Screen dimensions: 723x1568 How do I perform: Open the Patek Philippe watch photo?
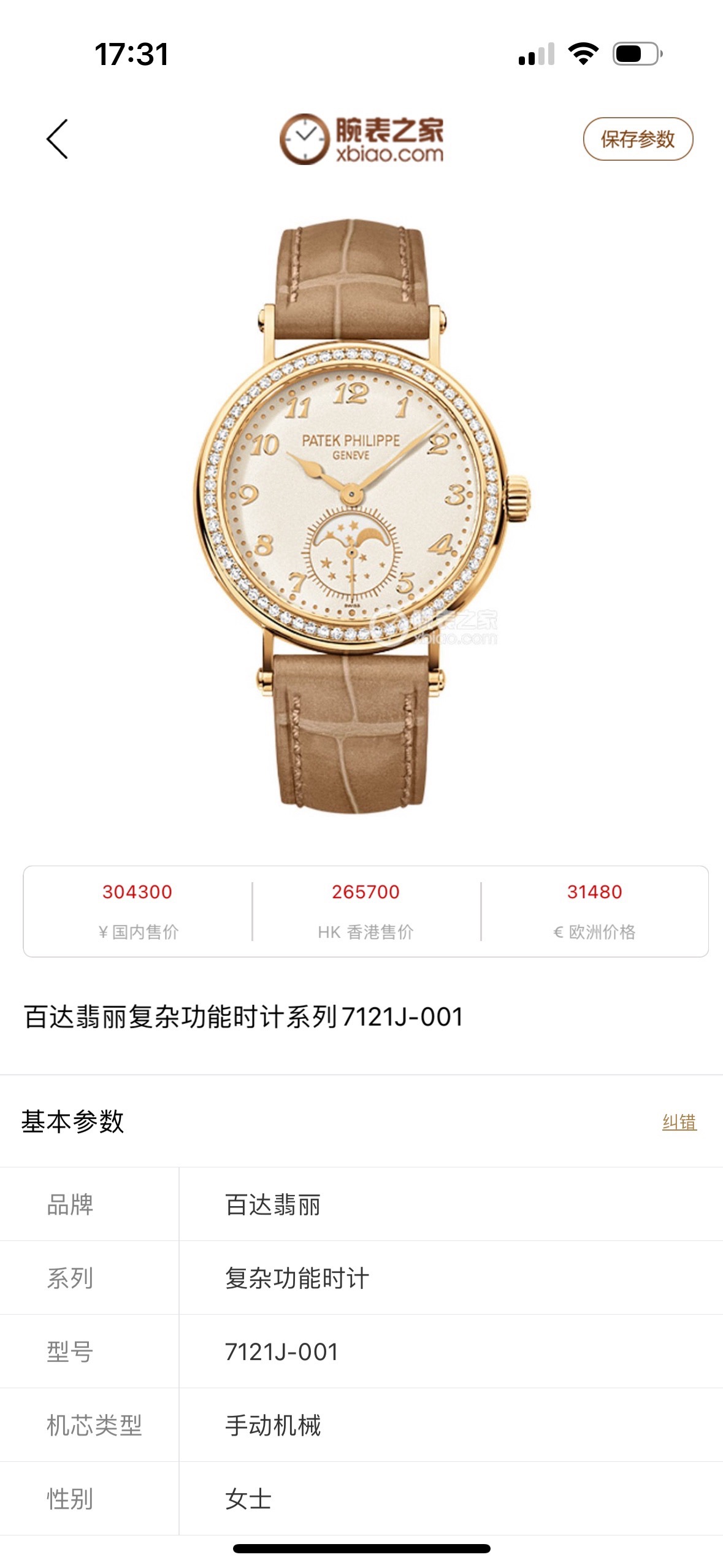(x=361, y=515)
